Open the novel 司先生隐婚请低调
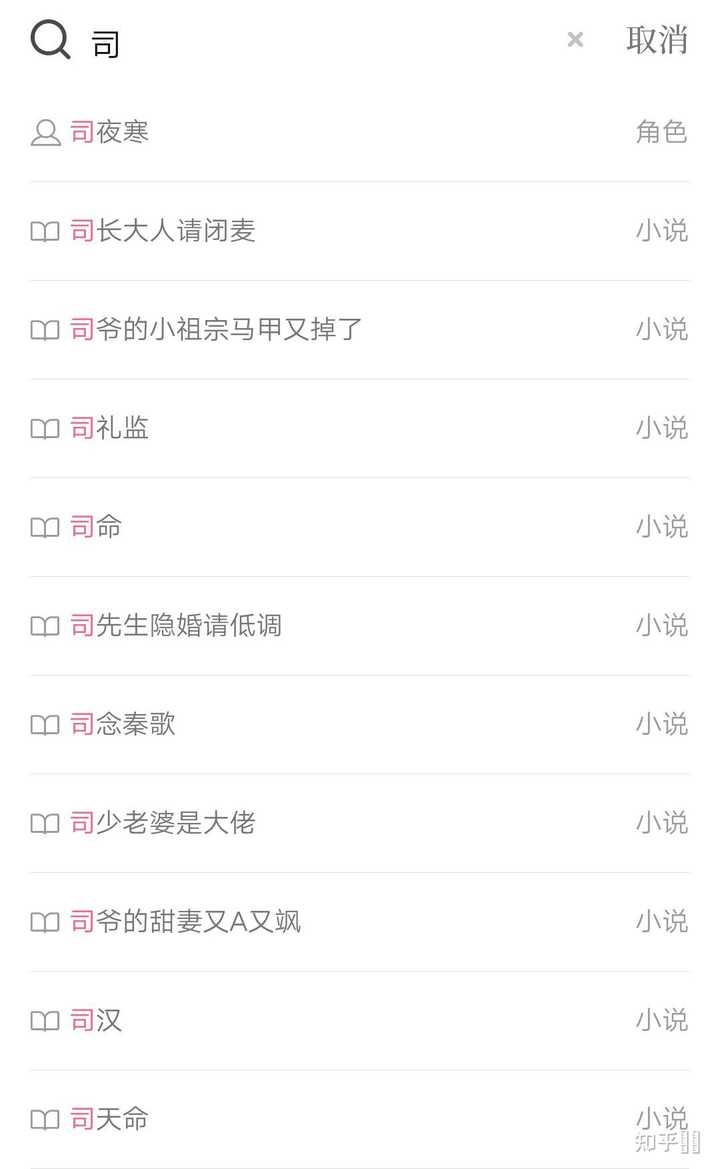Image resolution: width=720 pixels, height=1169 pixels. coord(359,626)
